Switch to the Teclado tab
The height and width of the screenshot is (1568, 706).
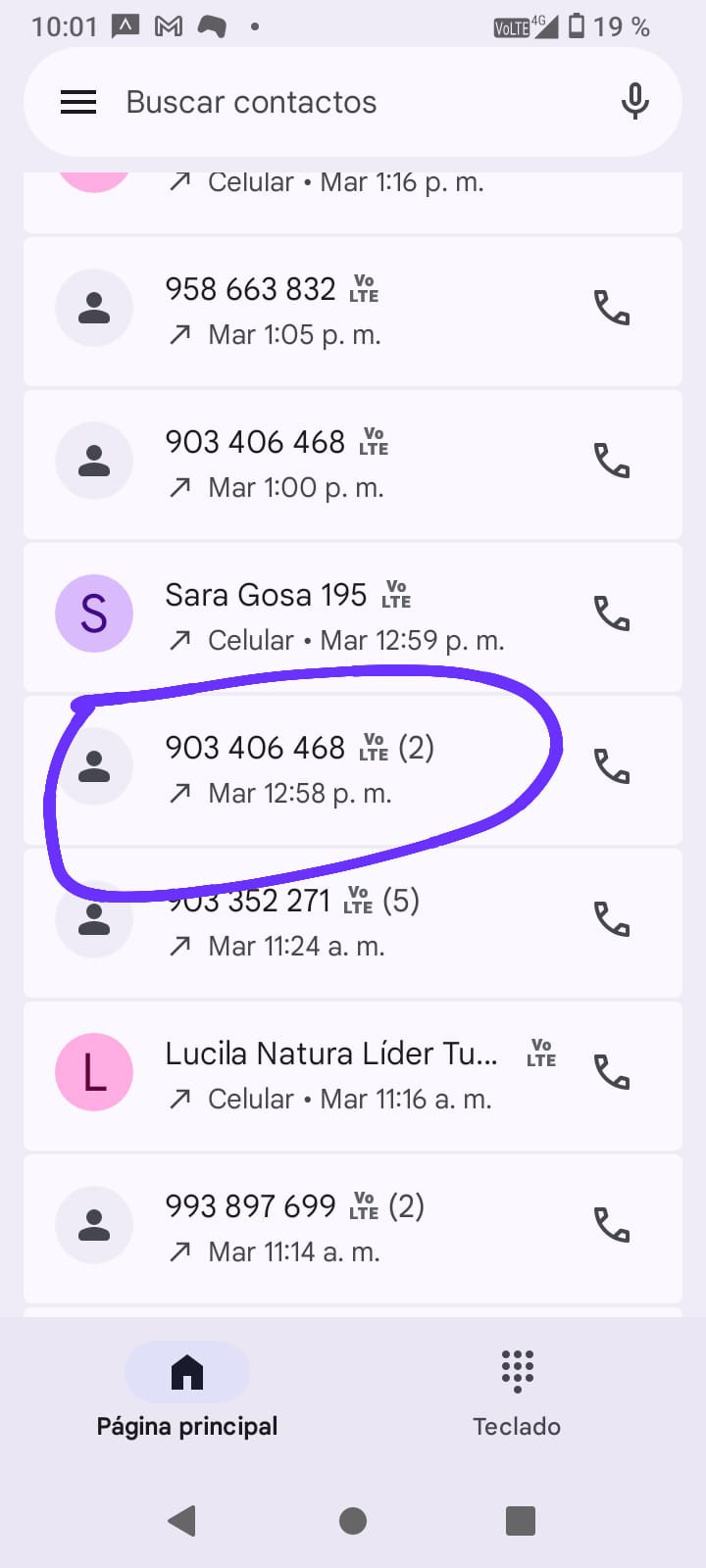pos(517,1392)
